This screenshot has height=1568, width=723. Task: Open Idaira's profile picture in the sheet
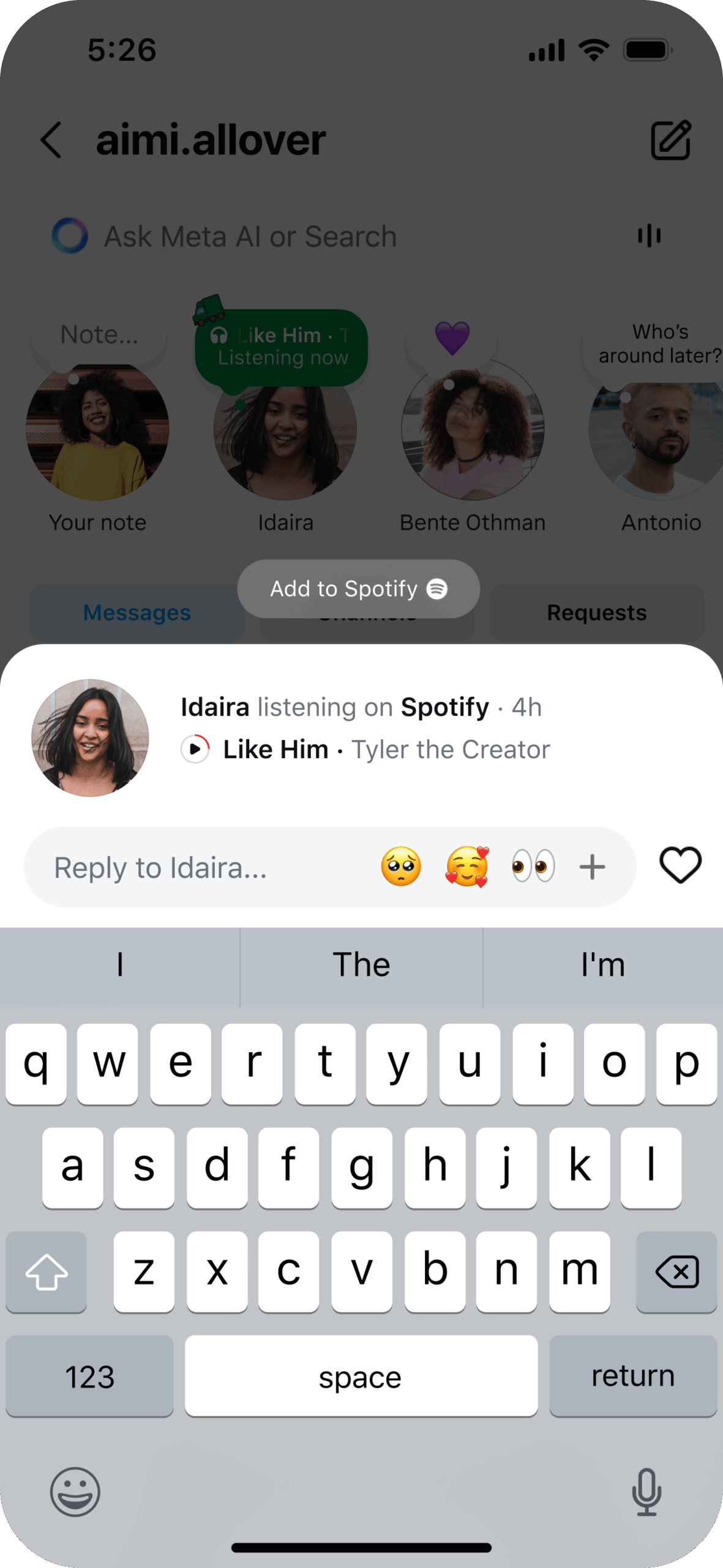[90, 737]
